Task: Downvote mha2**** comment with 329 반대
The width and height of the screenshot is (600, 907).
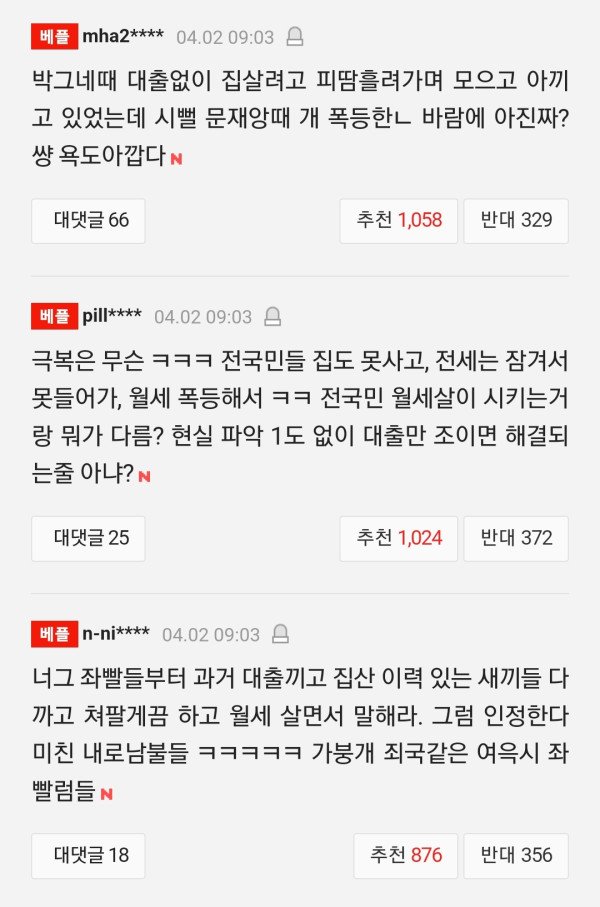Action: 516,221
